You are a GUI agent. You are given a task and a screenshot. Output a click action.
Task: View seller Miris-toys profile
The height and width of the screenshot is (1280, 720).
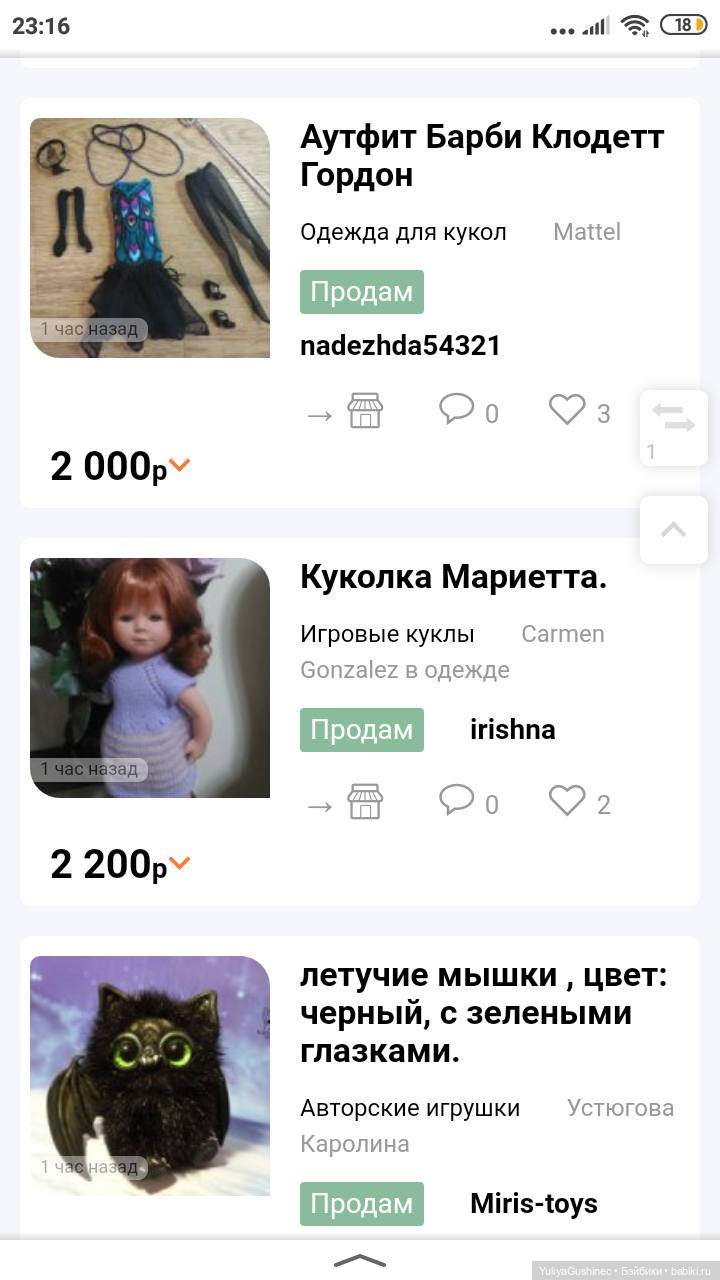pos(534,1203)
